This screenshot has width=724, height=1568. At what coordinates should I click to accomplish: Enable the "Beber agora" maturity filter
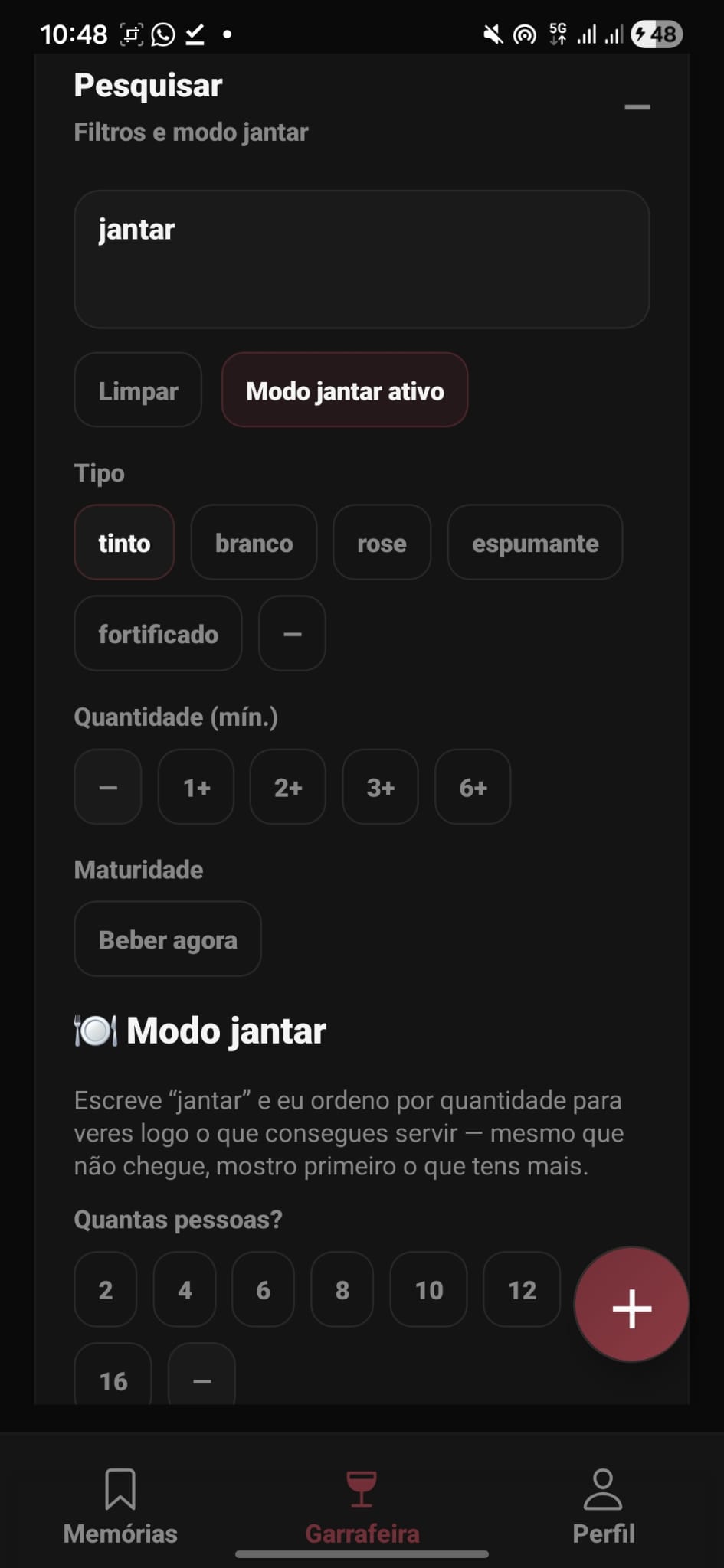[168, 939]
